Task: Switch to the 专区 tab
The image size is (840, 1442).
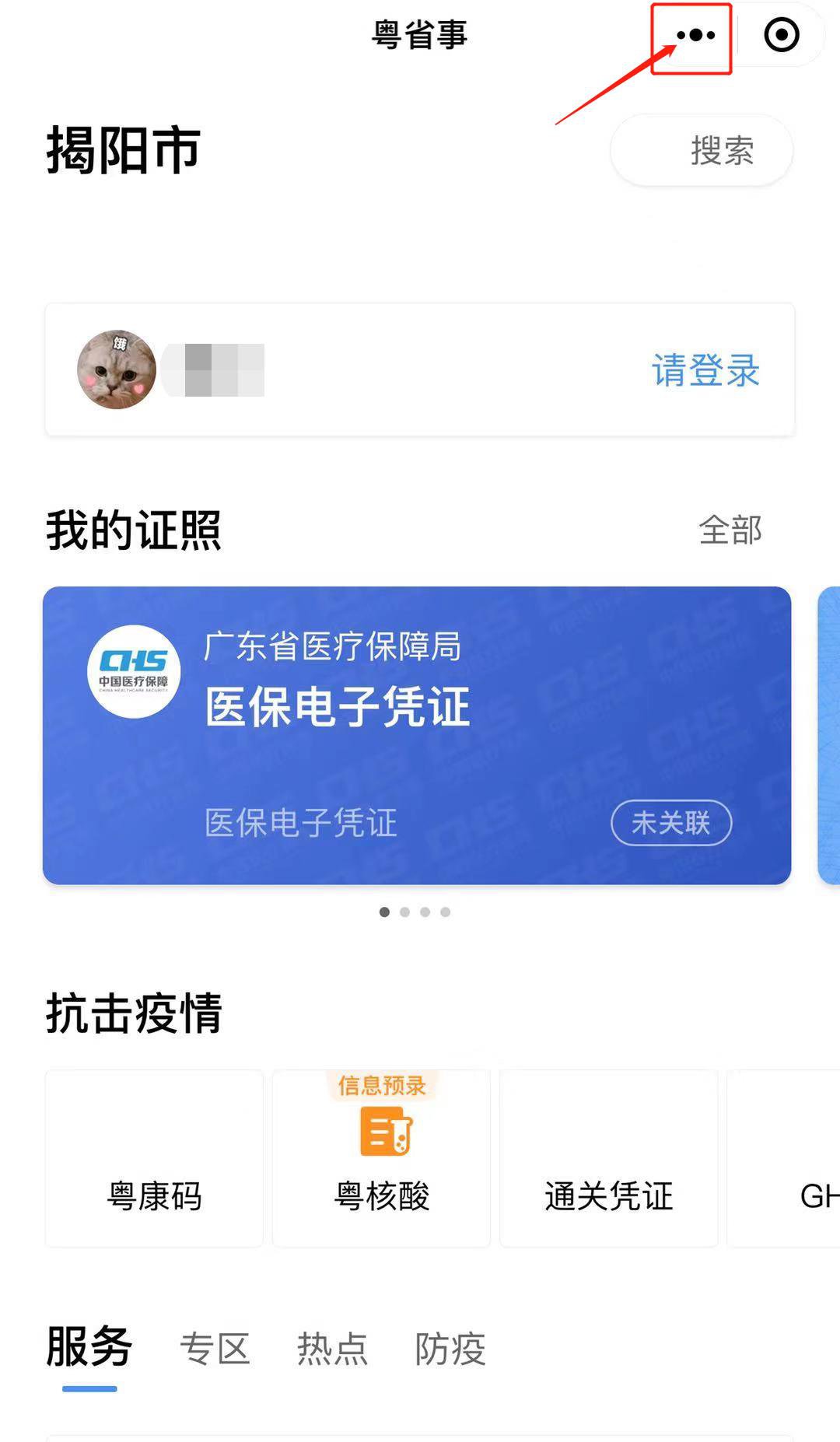Action: coord(215,1349)
